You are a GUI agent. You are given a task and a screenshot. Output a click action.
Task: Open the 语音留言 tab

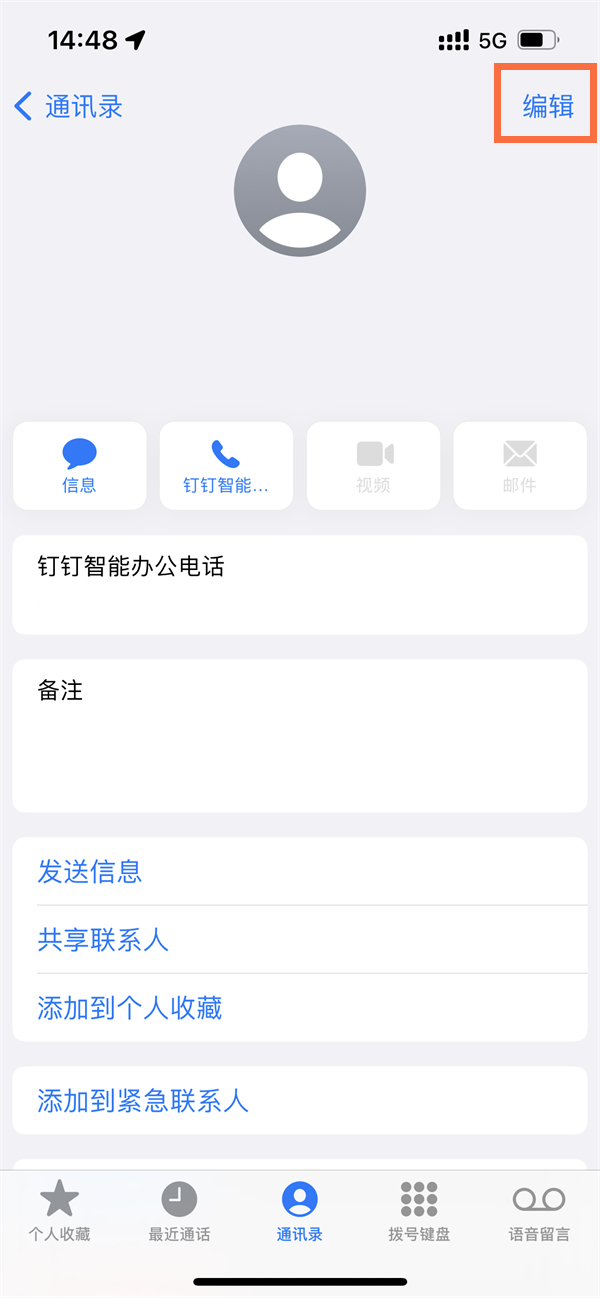point(539,1210)
